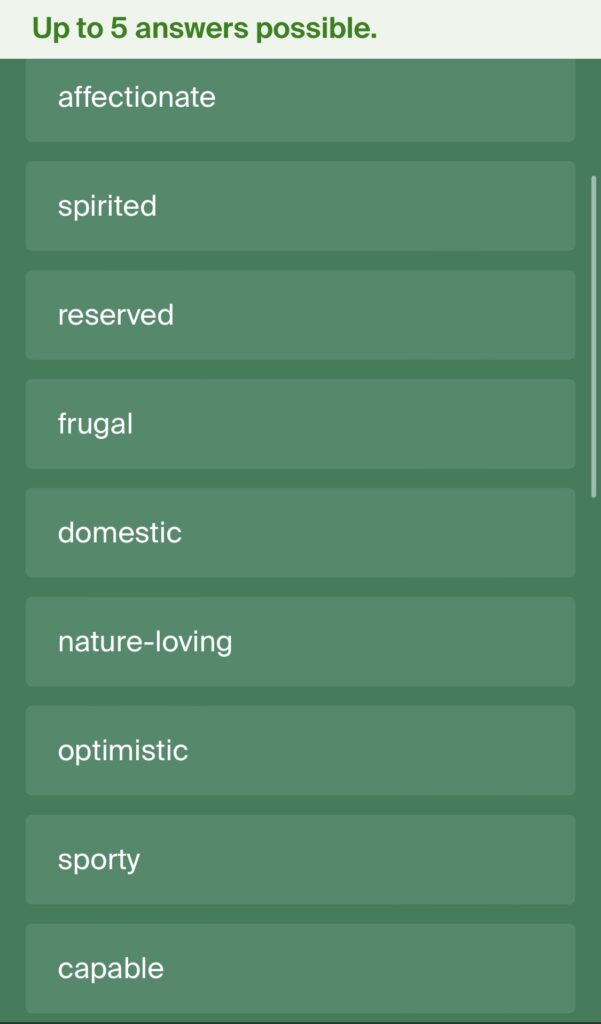Select the affectionate answer
The width and height of the screenshot is (601, 1024).
(x=300, y=98)
